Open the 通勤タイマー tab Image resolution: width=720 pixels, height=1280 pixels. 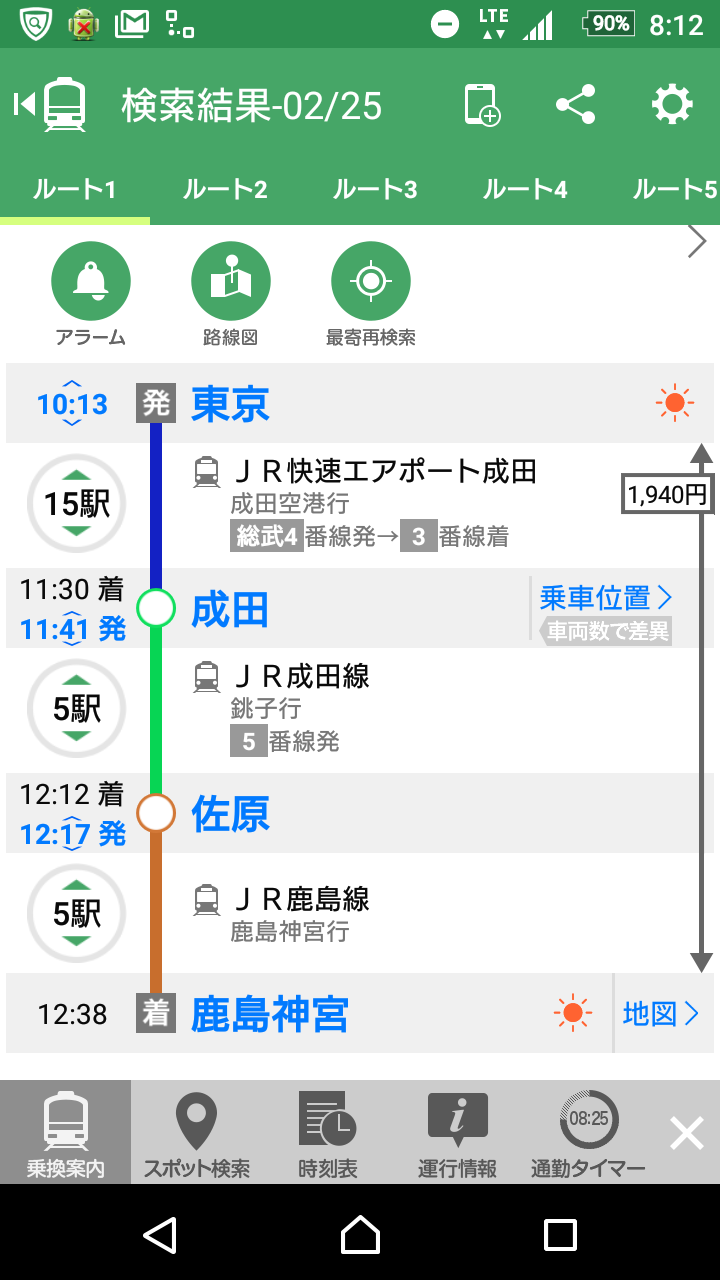[588, 1132]
